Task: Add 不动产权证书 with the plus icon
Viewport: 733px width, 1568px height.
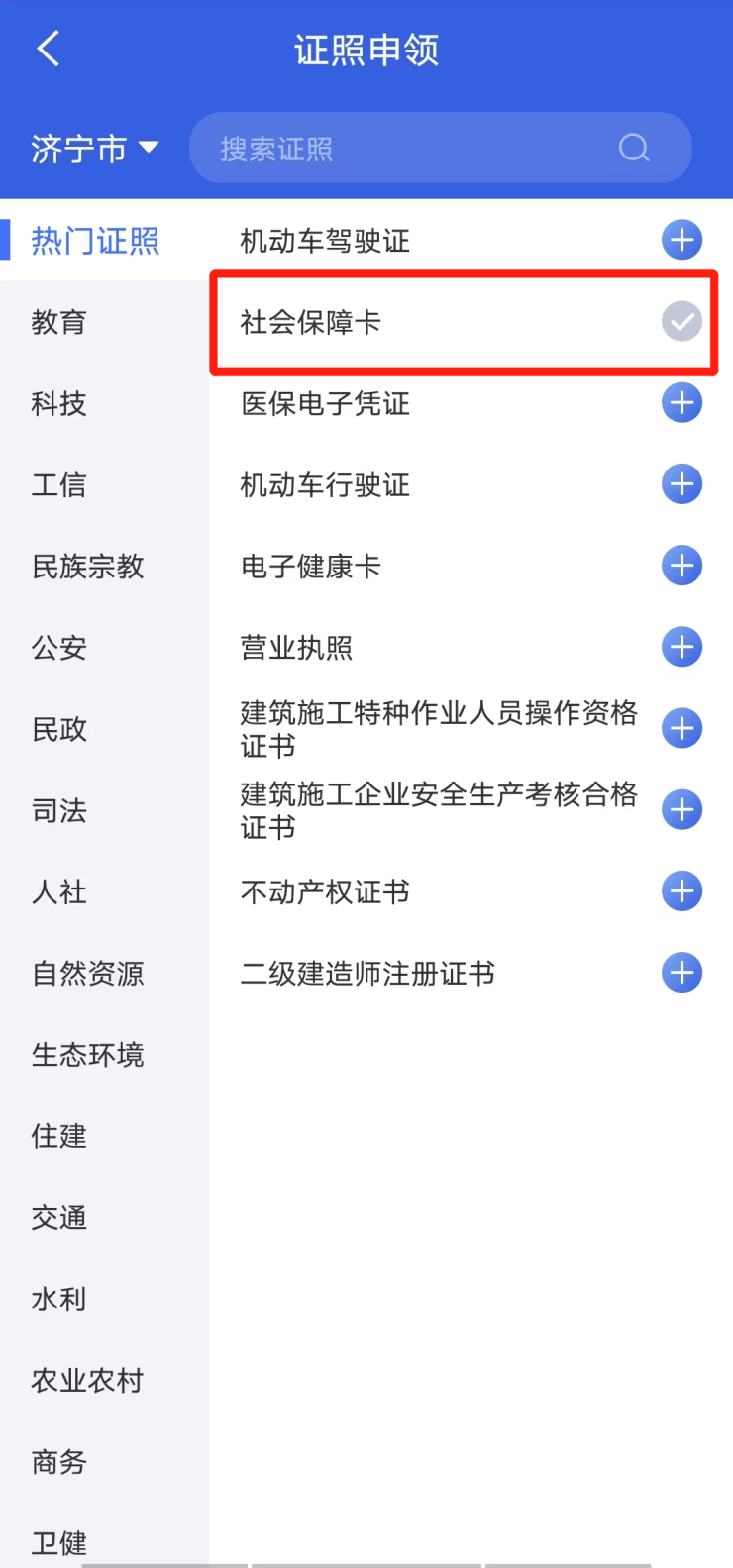Action: (681, 891)
